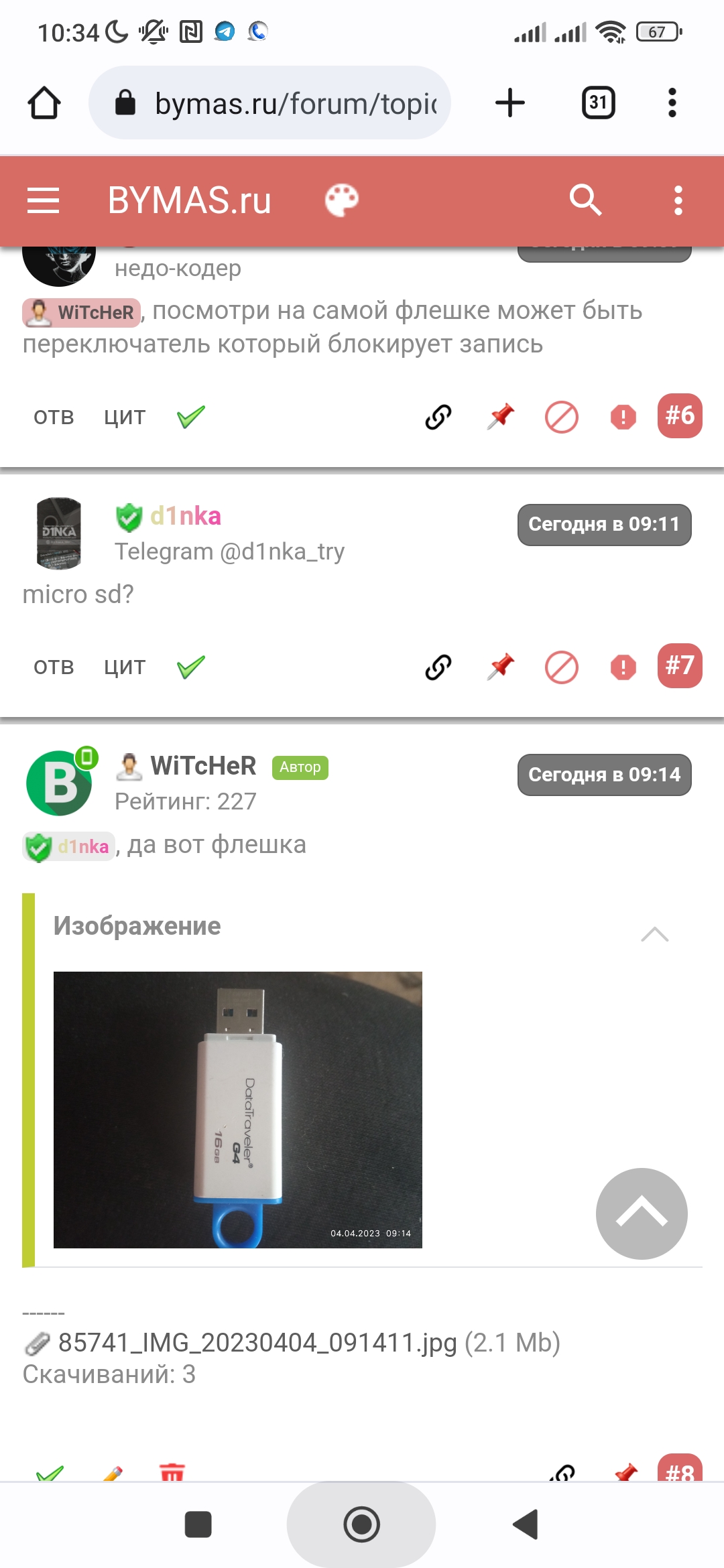Go to the browser home page

44,103
